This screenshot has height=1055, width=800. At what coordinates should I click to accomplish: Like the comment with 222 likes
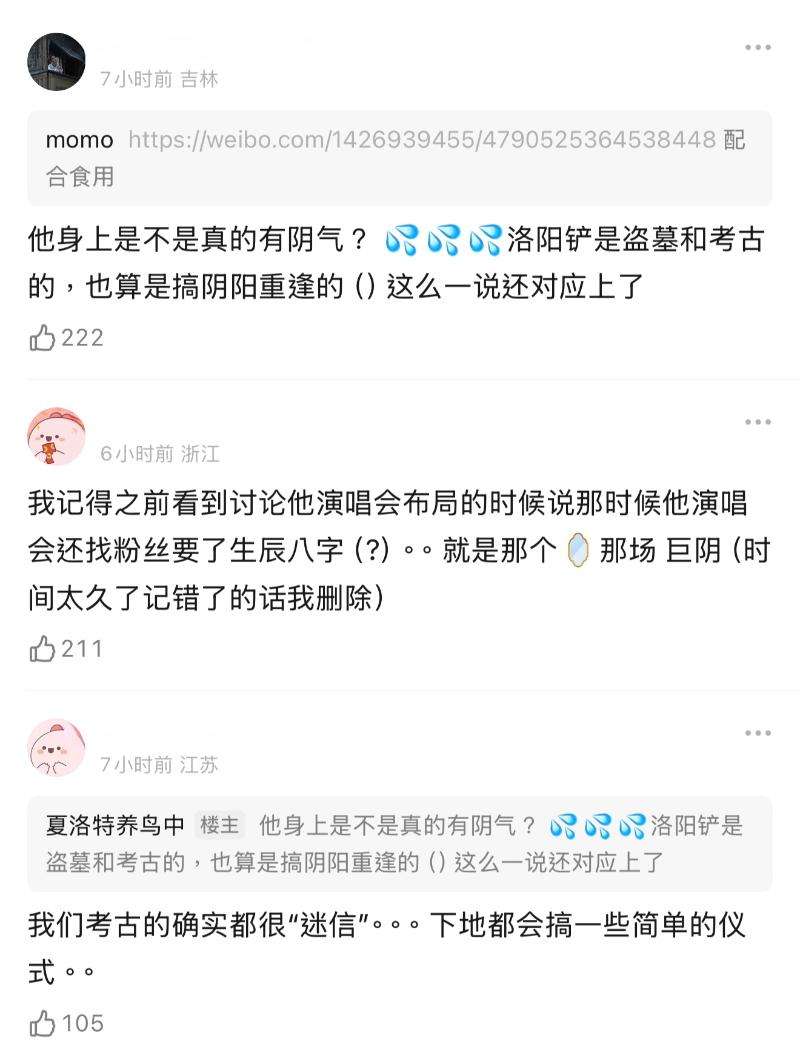(43, 338)
